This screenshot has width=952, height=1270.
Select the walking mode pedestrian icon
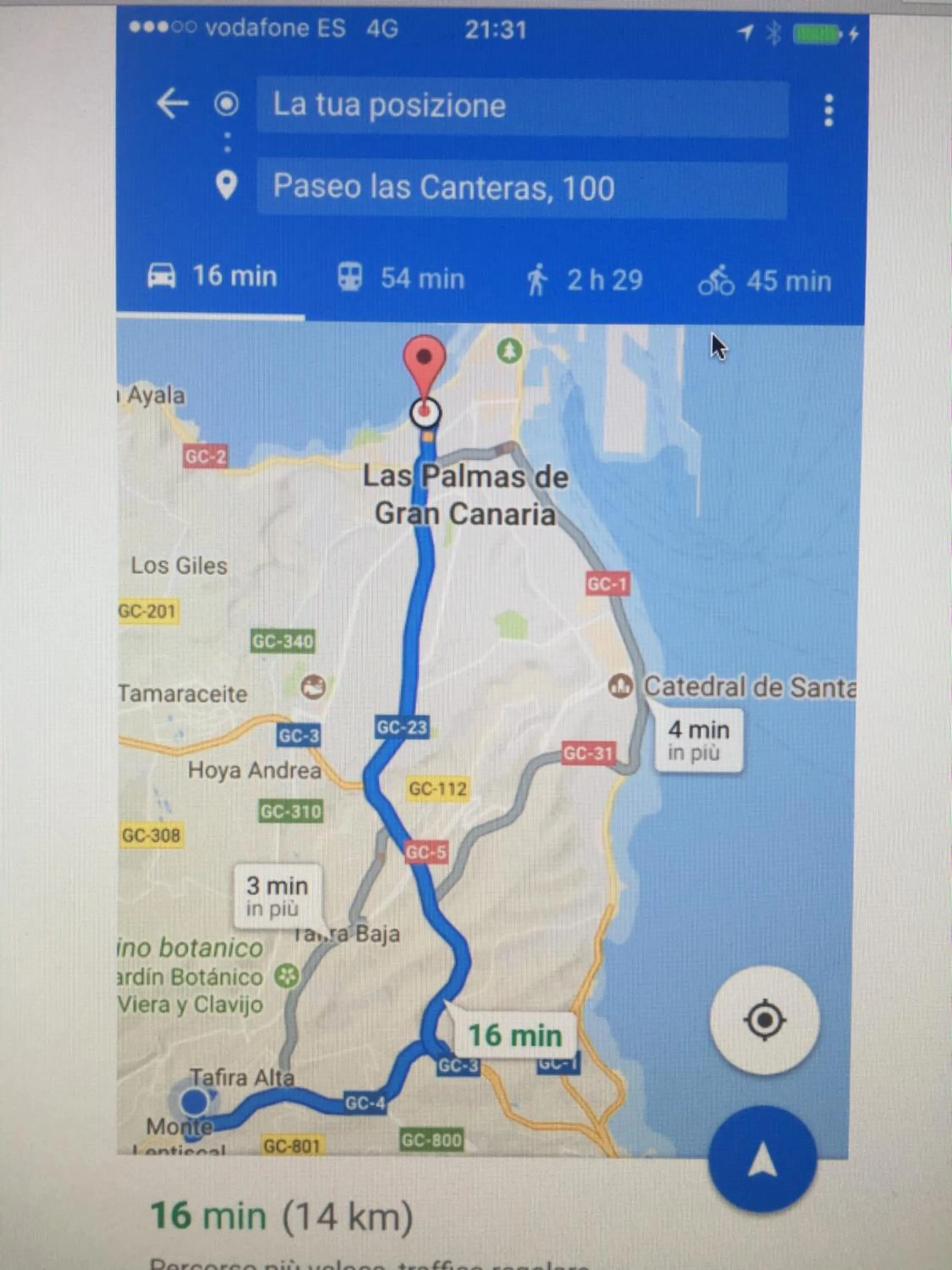click(x=538, y=279)
